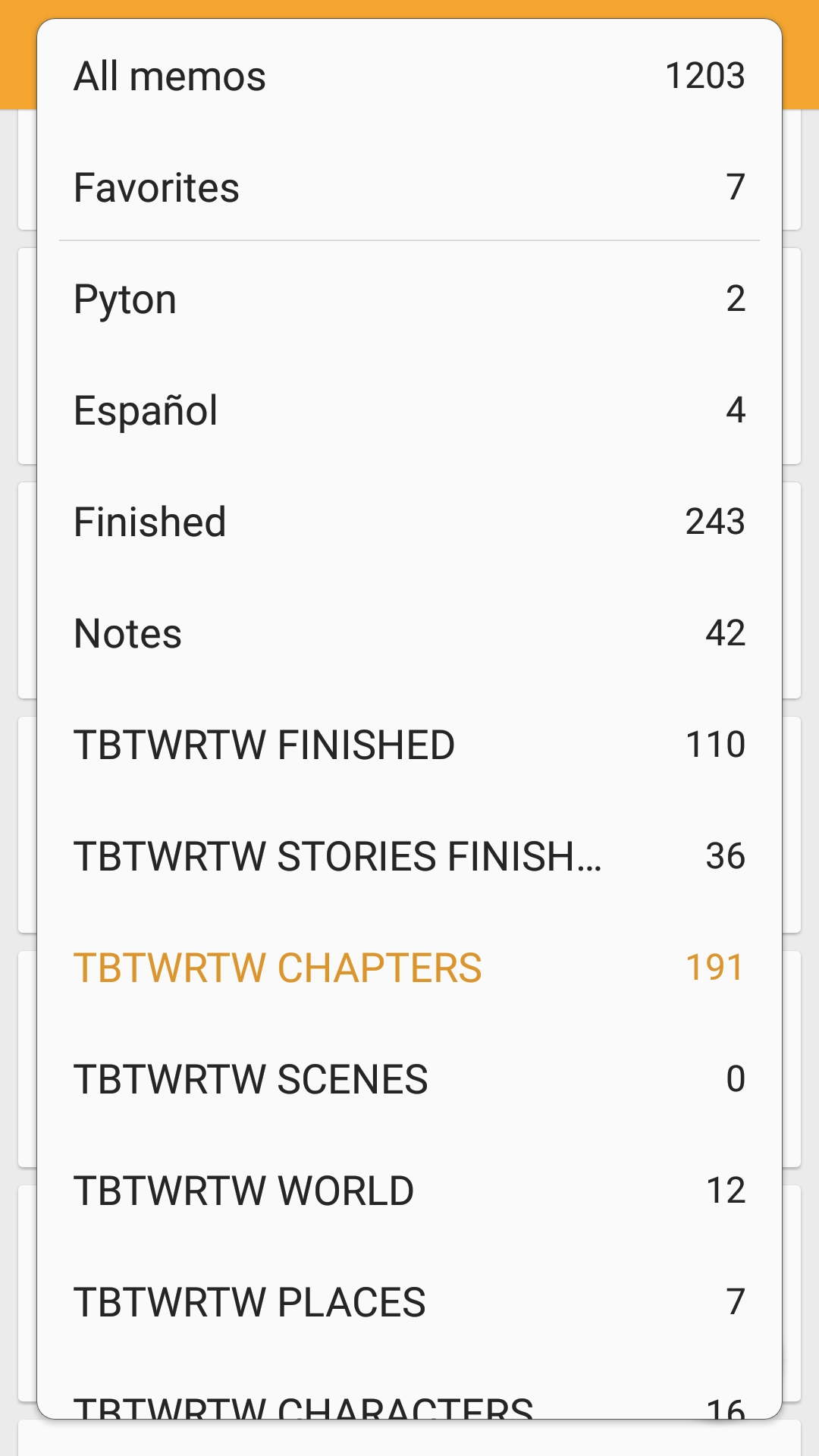The height and width of the screenshot is (1456, 819).
Task: Select the All memos category
Action: (409, 76)
